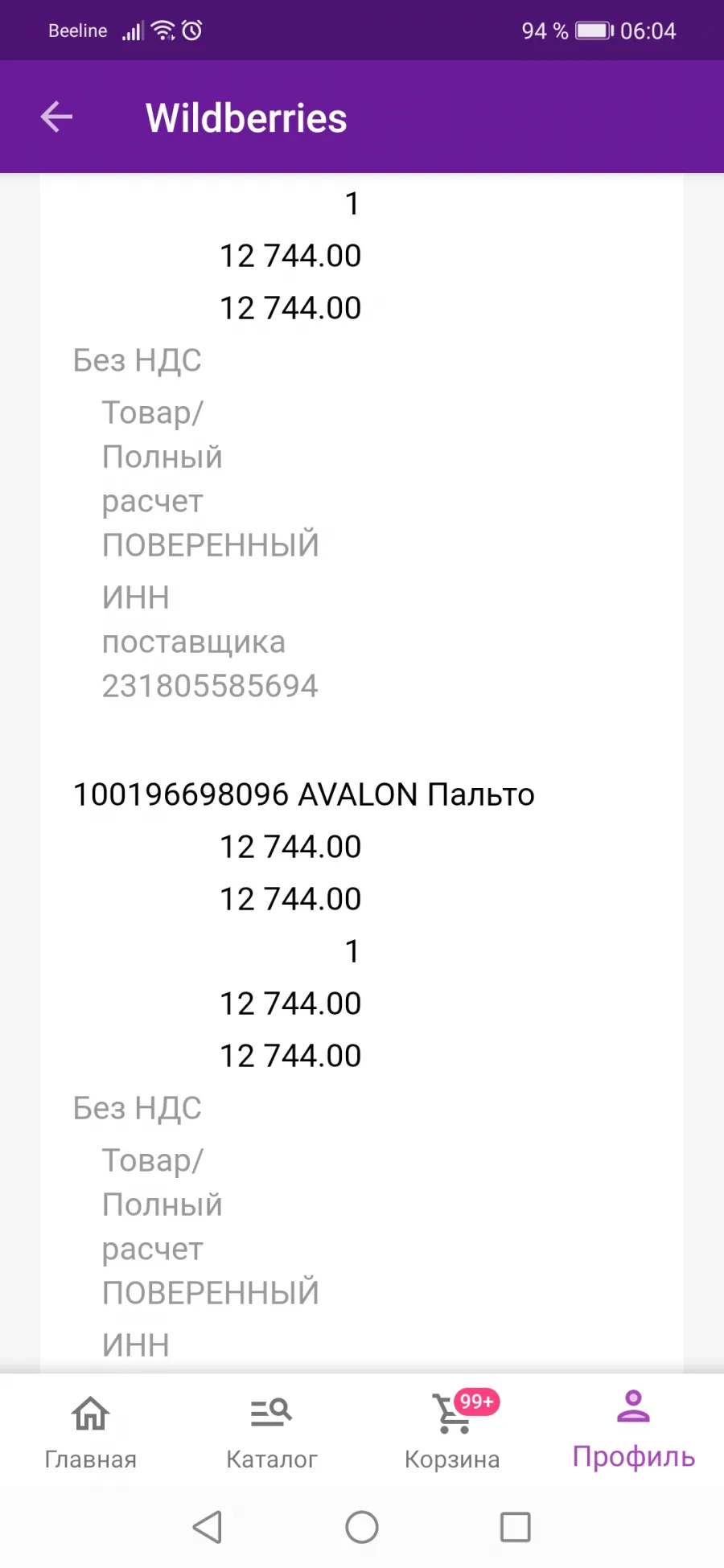Select the Профиль tab
This screenshot has height=1568, width=724.
click(x=633, y=1431)
